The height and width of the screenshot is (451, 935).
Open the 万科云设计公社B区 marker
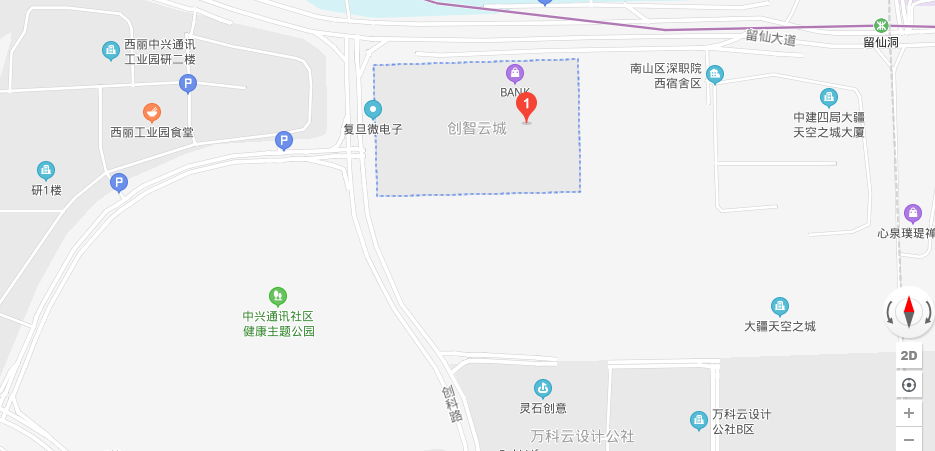[699, 421]
